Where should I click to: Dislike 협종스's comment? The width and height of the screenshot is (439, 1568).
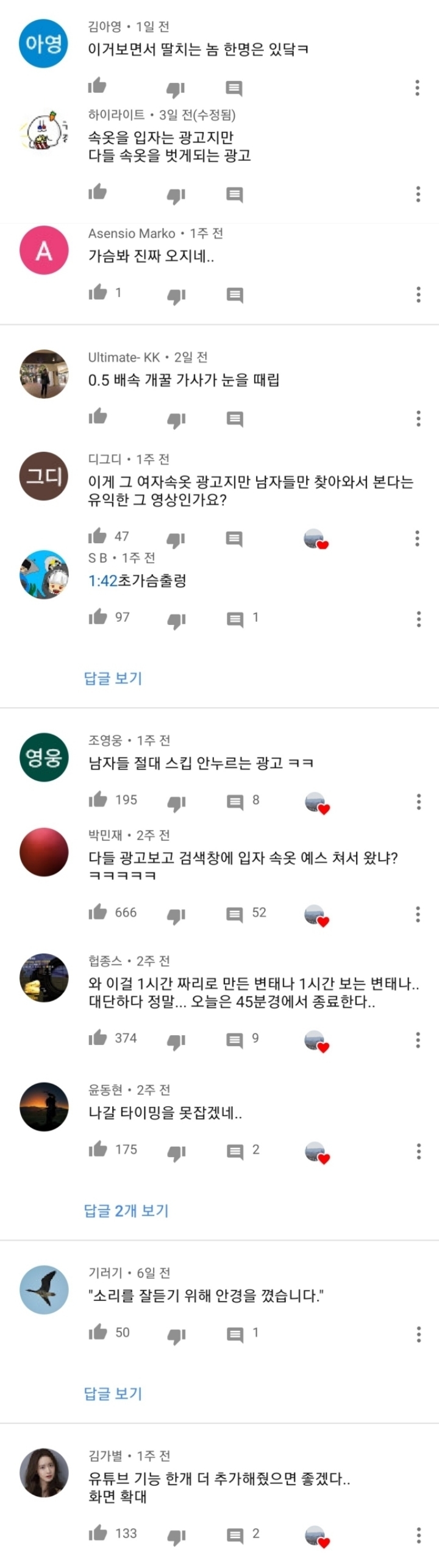pos(176,1040)
